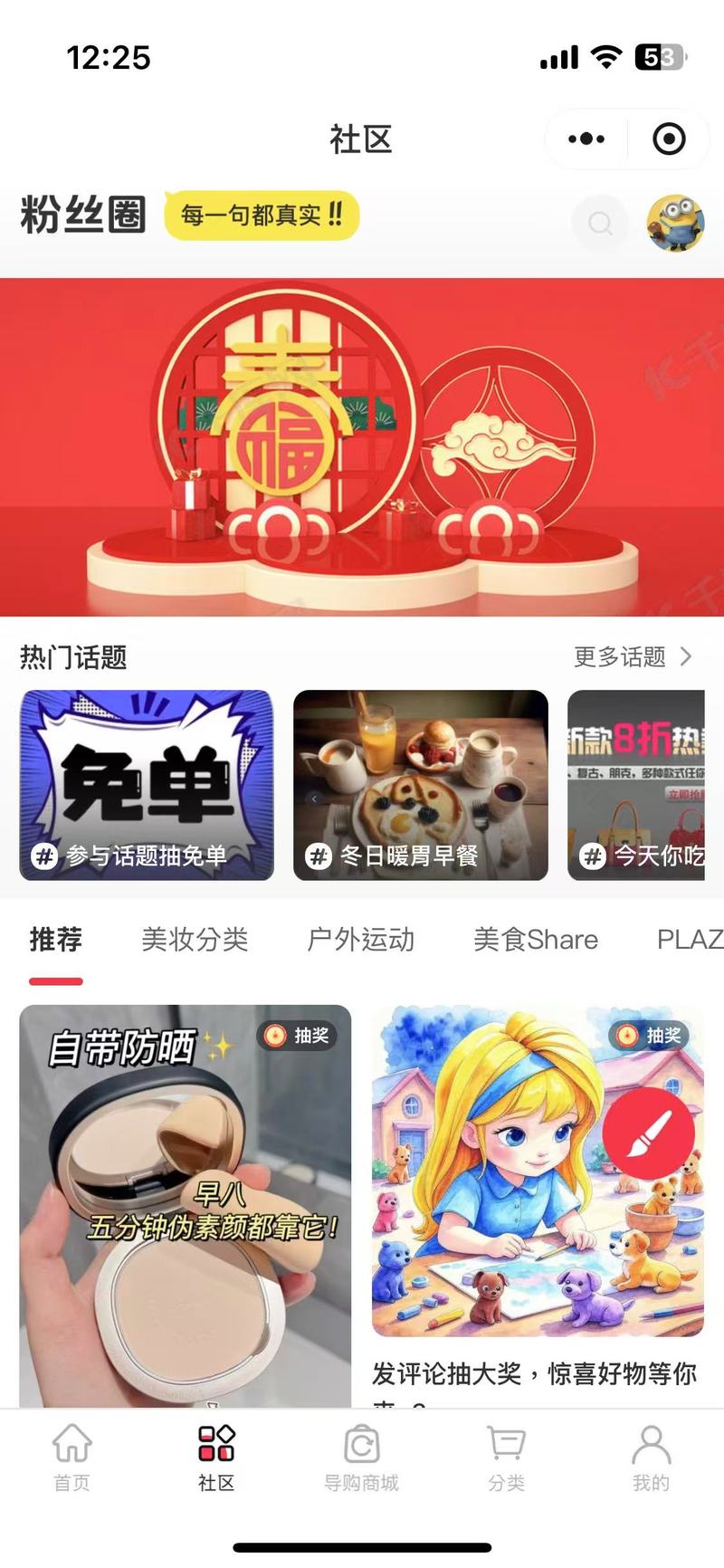Viewport: 724px width, 1568px height.
Task: Go to the 首页 tab
Action: point(71,1456)
